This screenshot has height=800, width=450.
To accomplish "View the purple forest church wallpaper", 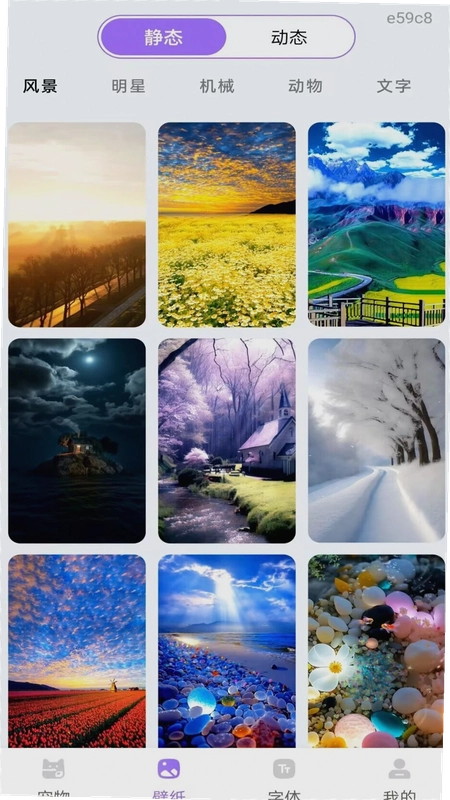I will tap(227, 441).
